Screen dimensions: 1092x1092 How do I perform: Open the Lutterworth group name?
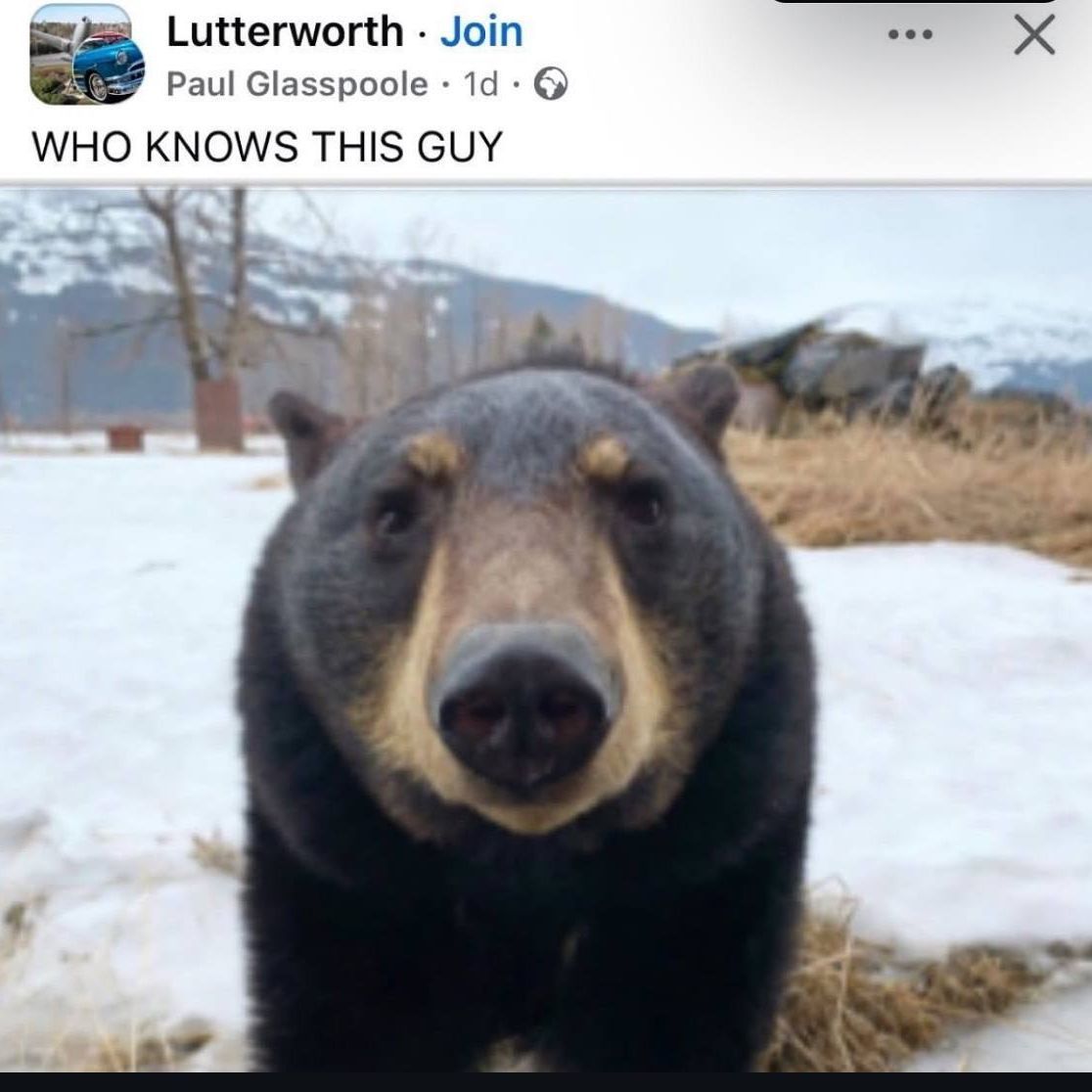coord(285,31)
